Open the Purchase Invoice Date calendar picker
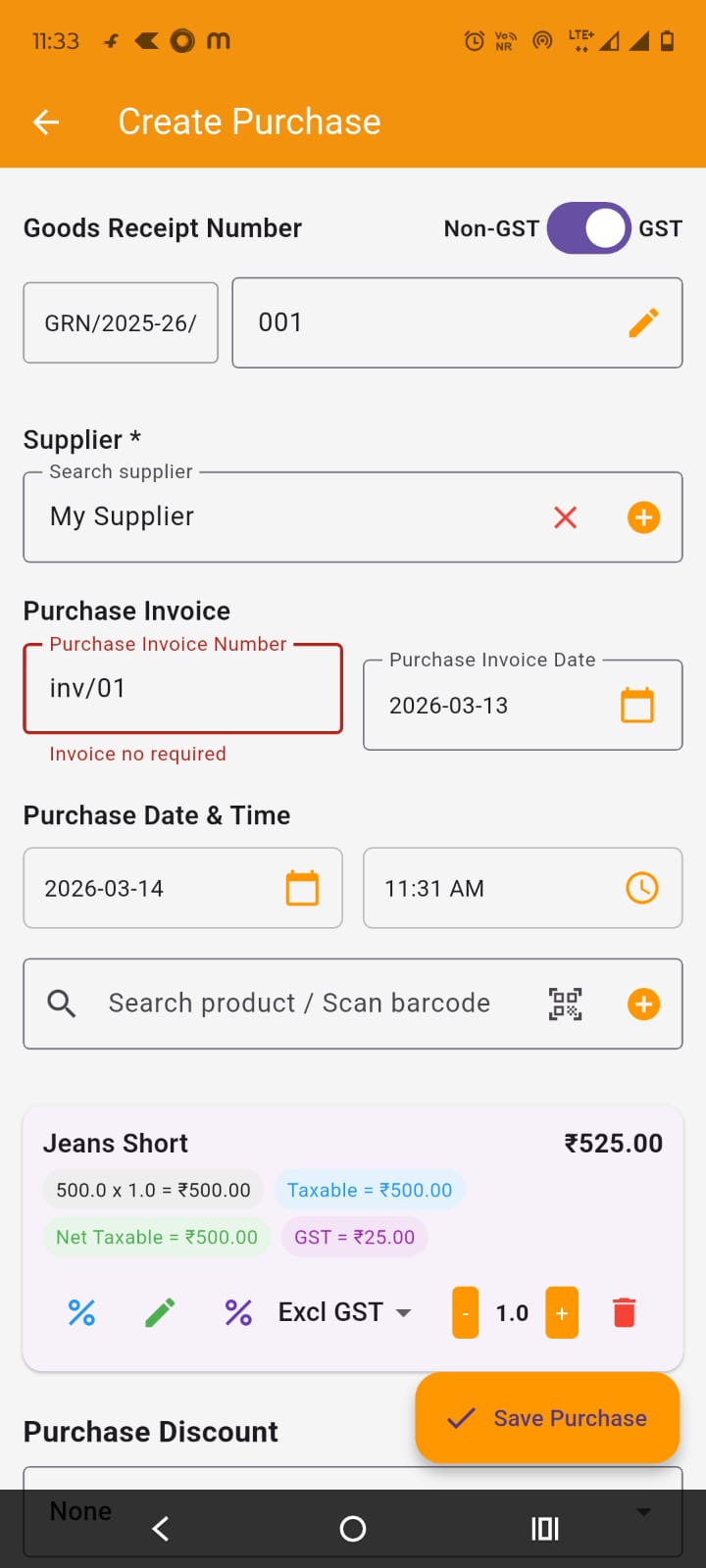 click(x=637, y=705)
